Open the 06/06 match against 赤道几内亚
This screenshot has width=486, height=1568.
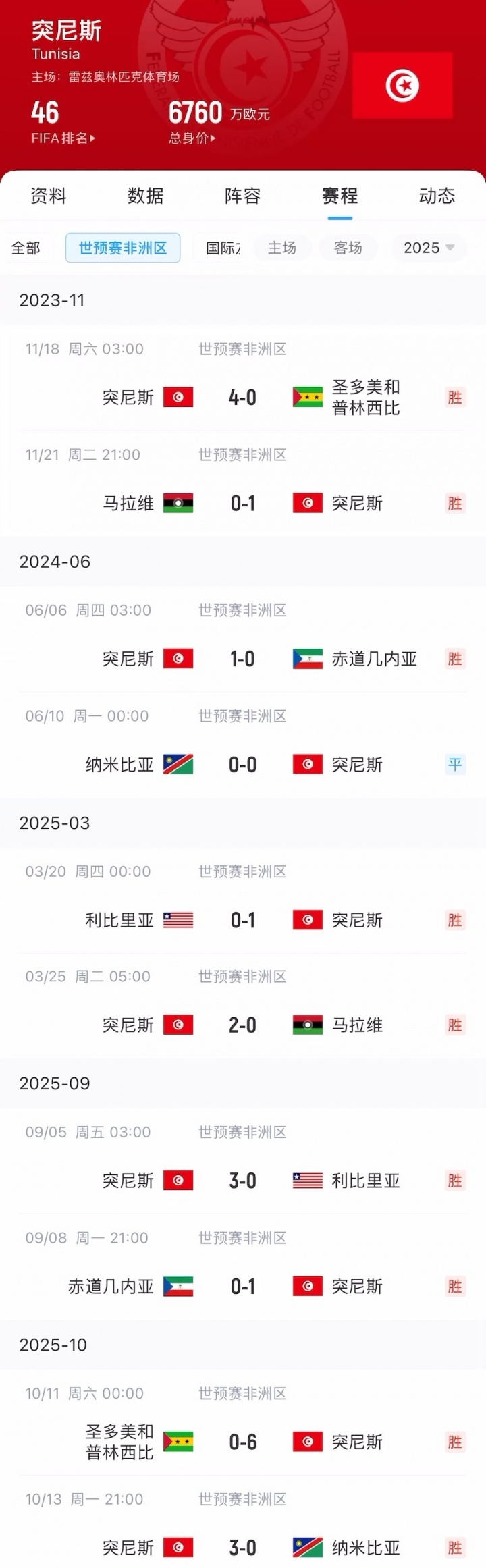coord(243,659)
